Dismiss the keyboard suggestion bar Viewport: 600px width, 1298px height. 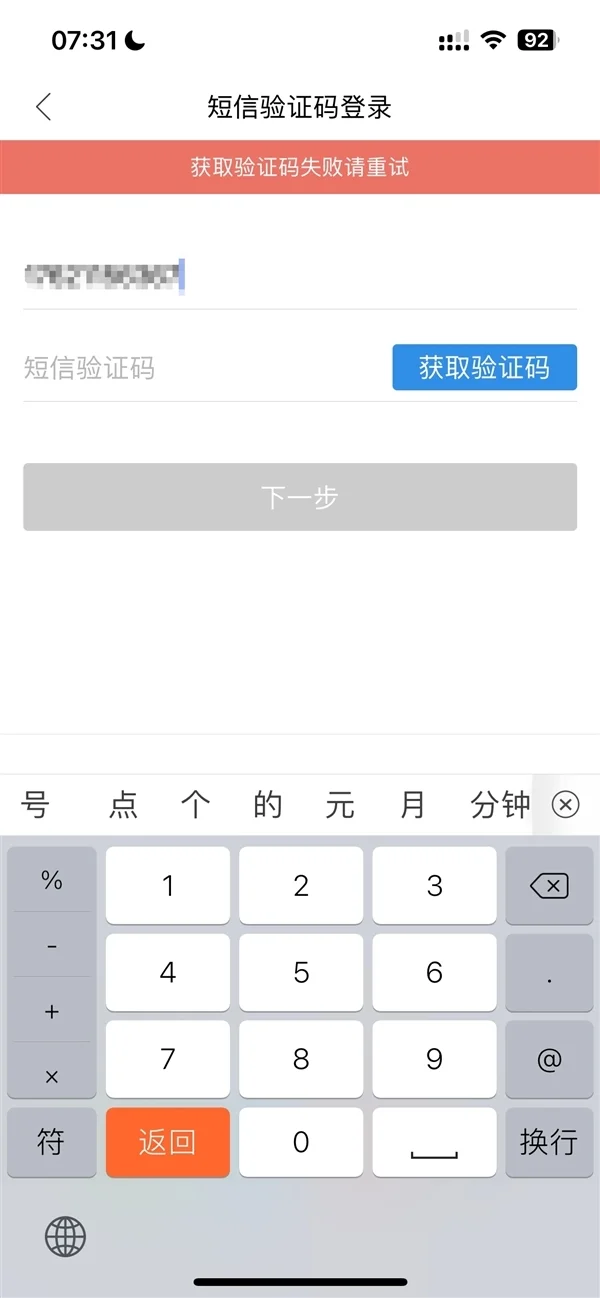coord(565,804)
